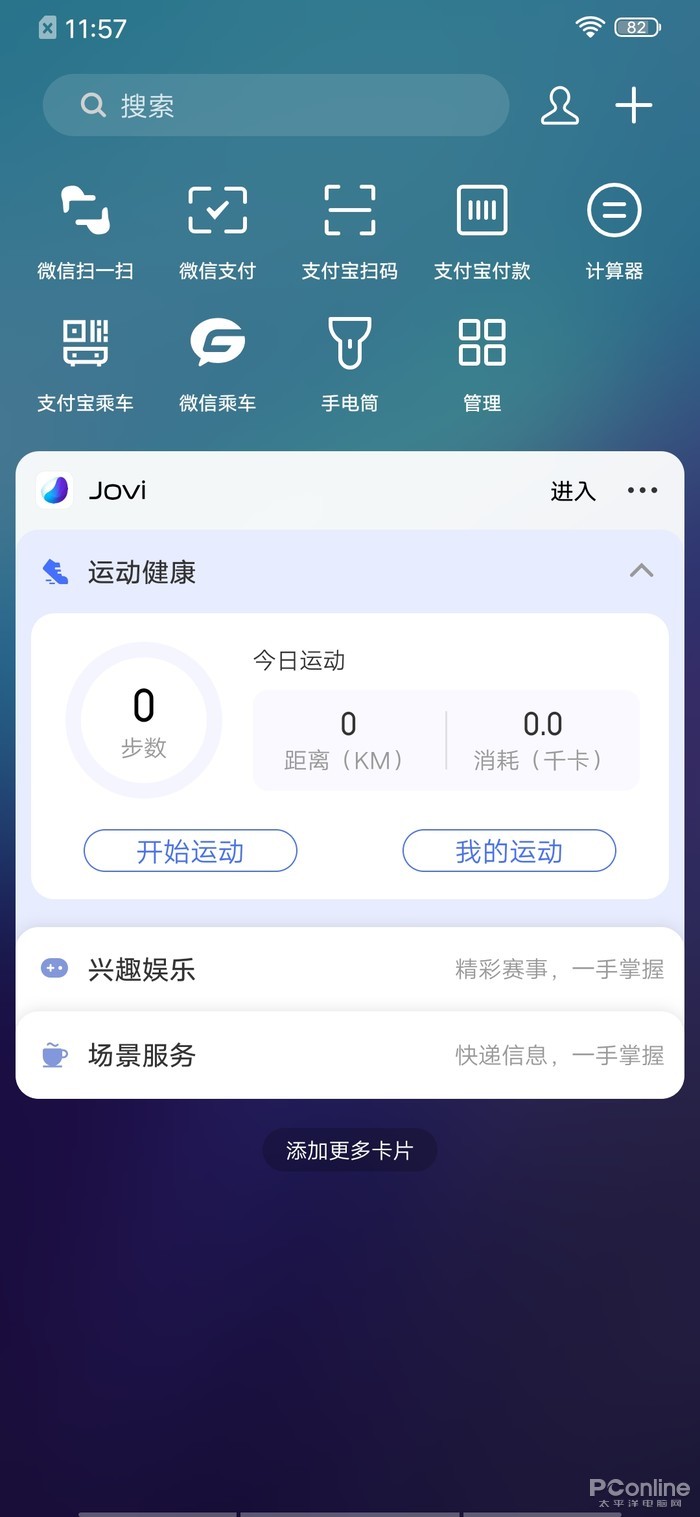Open 支付宝扫码 shortcut

[350, 232]
